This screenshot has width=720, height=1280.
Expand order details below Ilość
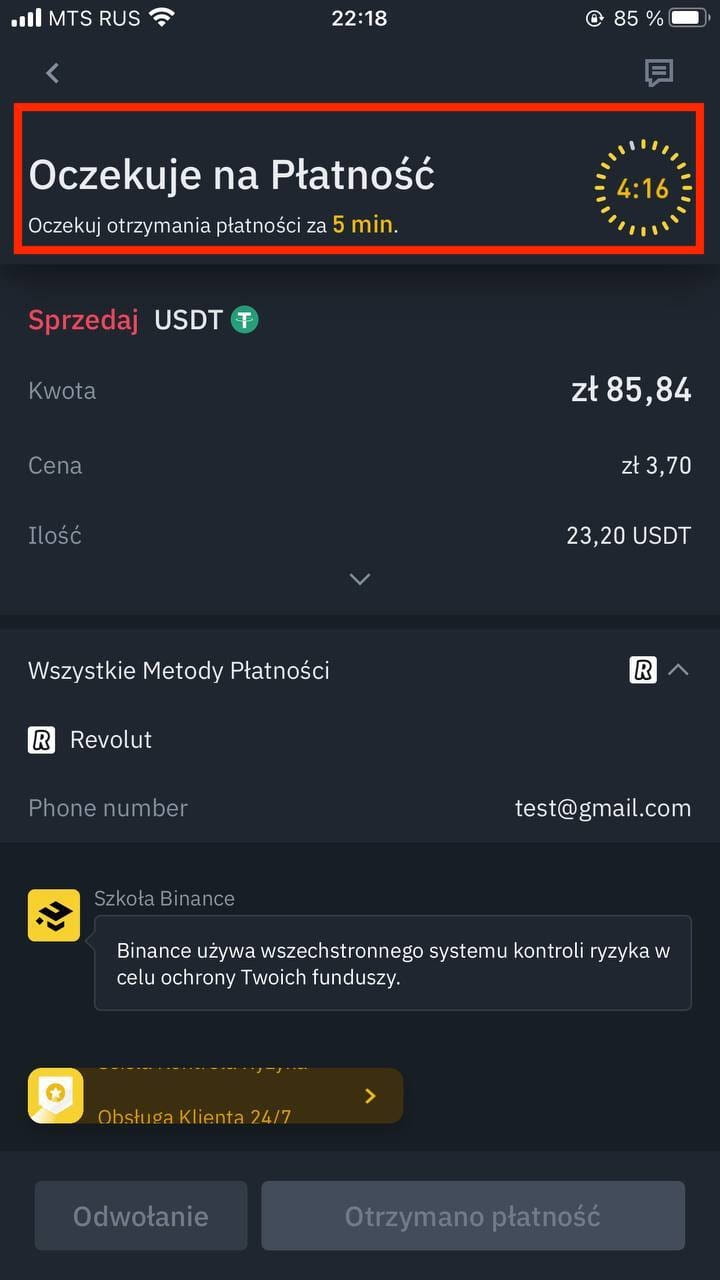(x=360, y=579)
